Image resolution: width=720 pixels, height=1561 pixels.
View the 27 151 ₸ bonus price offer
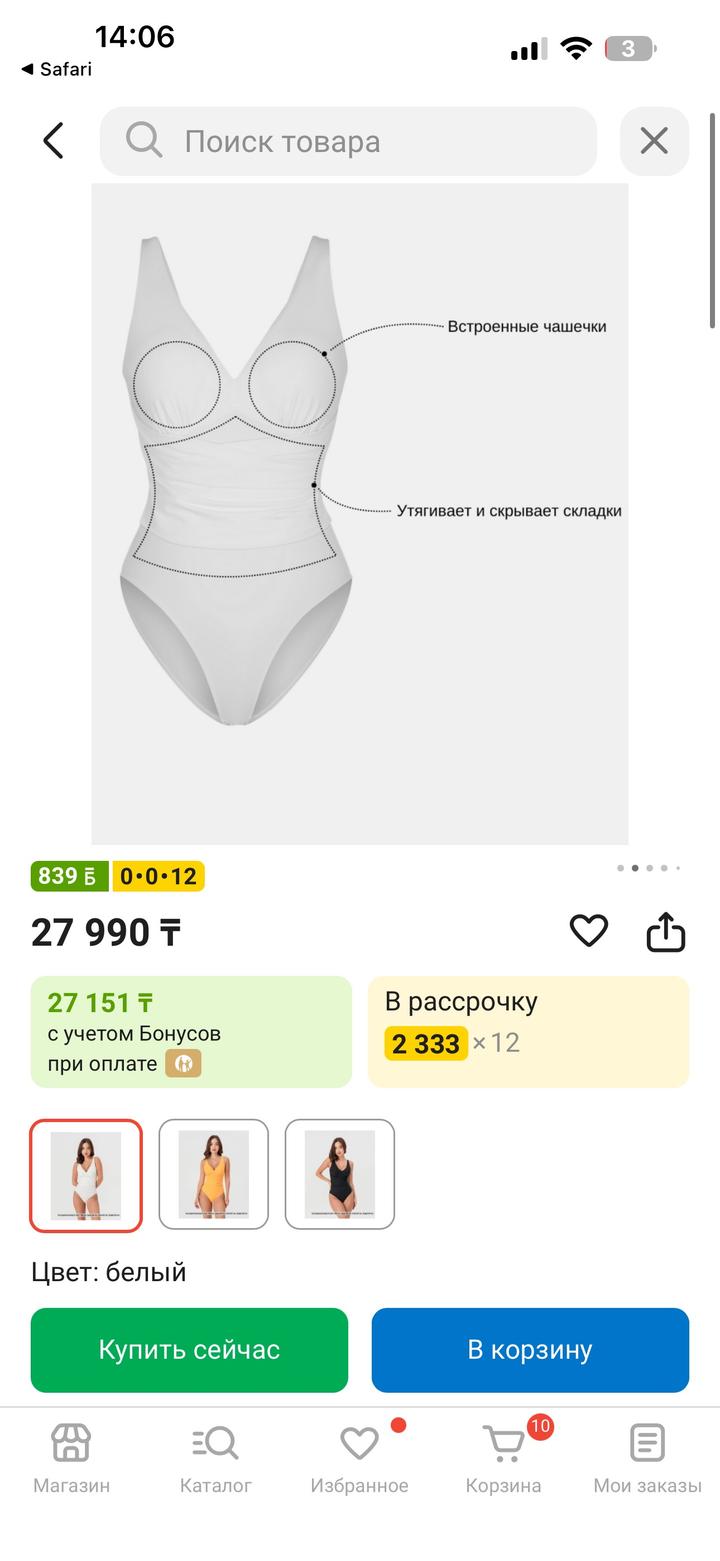(x=191, y=1031)
